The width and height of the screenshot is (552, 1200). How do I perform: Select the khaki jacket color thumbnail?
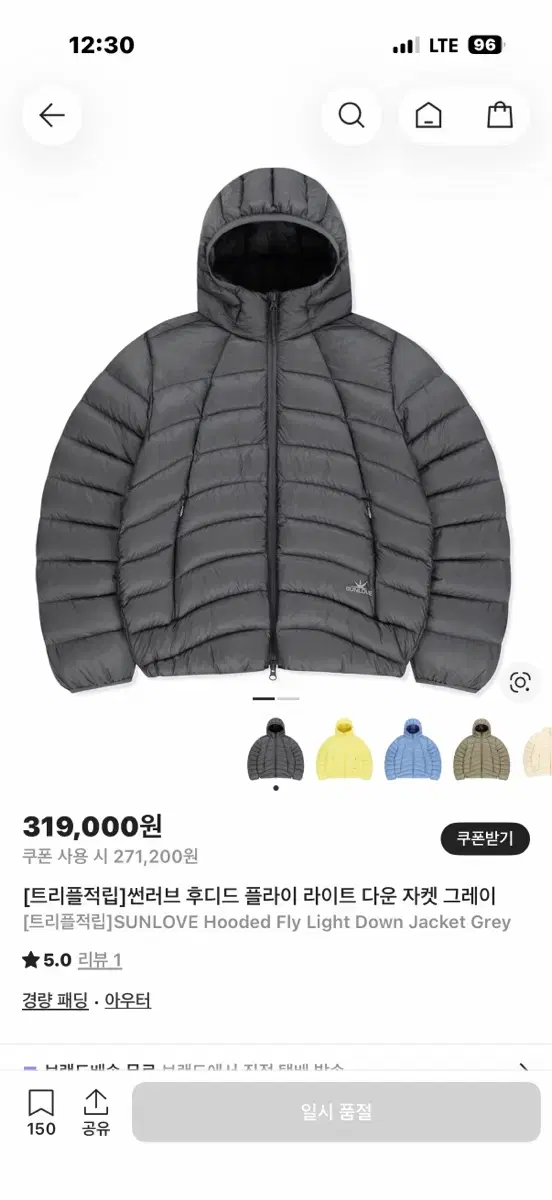(481, 749)
